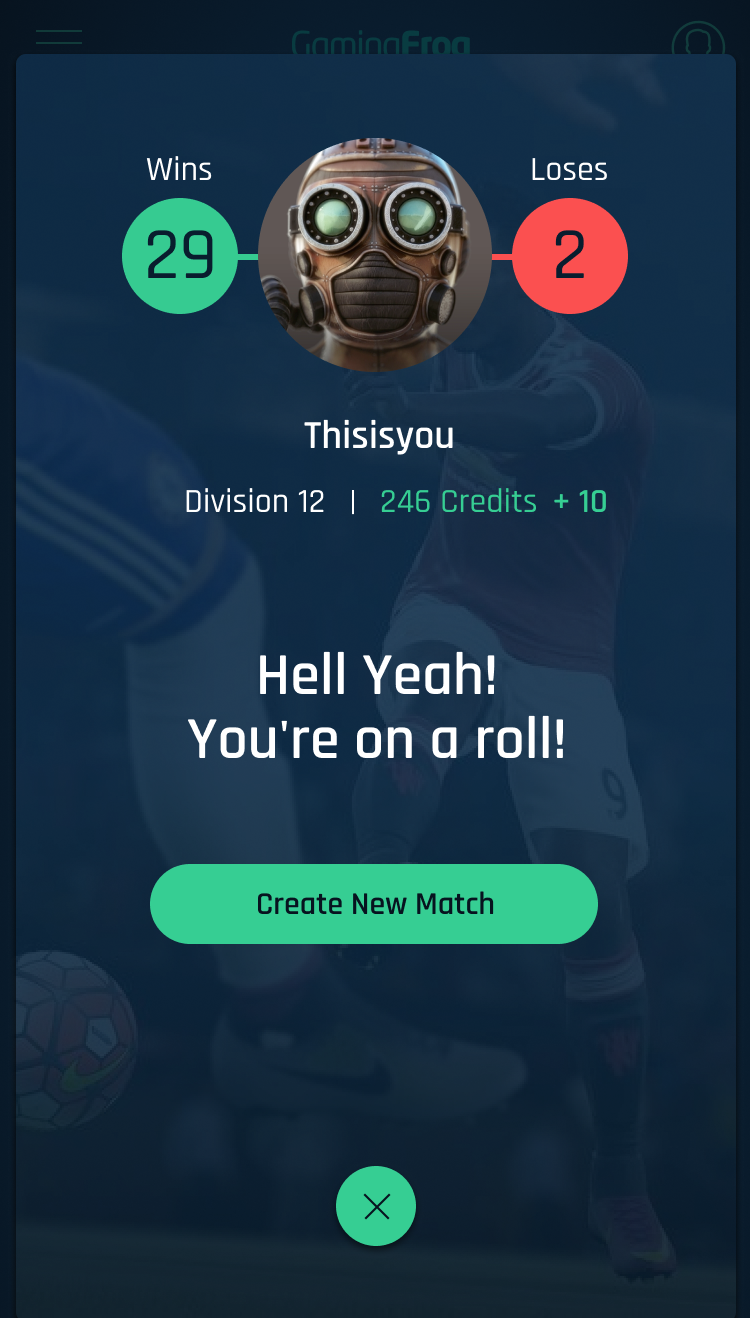This screenshot has width=750, height=1318.
Task: Tap the Create New Match button
Action: pyautogui.click(x=374, y=904)
